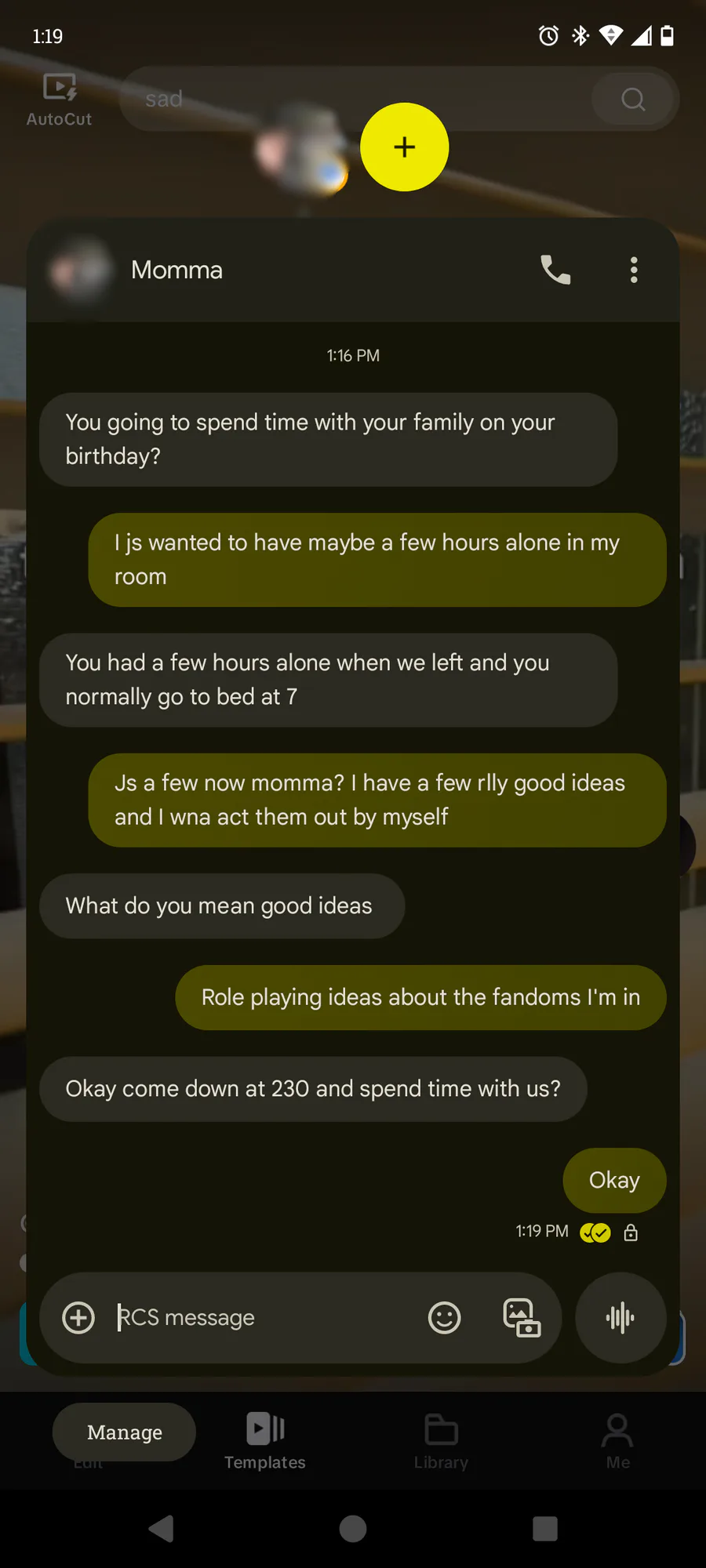This screenshot has width=706, height=1568.
Task: Switch to the Templates tab
Action: pos(265,1441)
